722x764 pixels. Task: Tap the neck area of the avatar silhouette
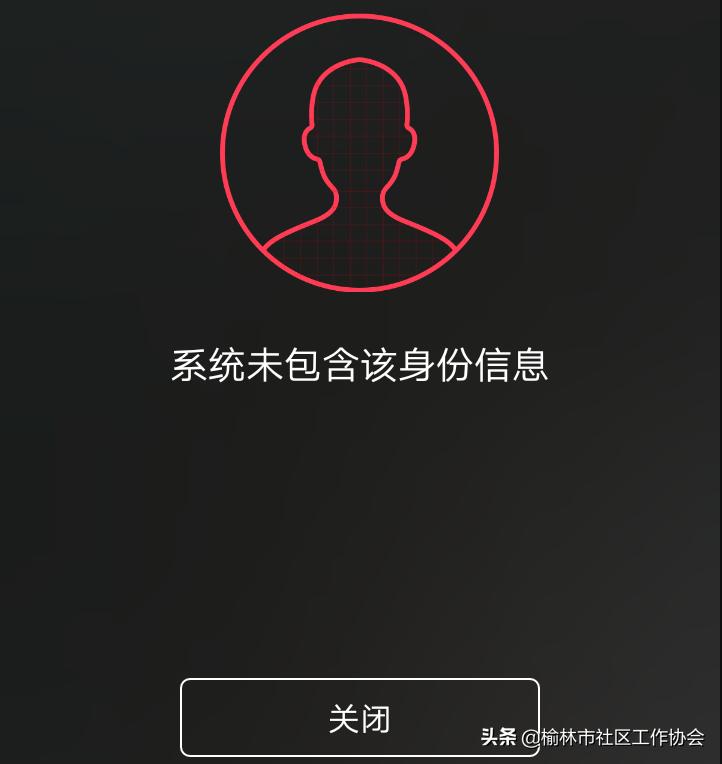click(358, 200)
